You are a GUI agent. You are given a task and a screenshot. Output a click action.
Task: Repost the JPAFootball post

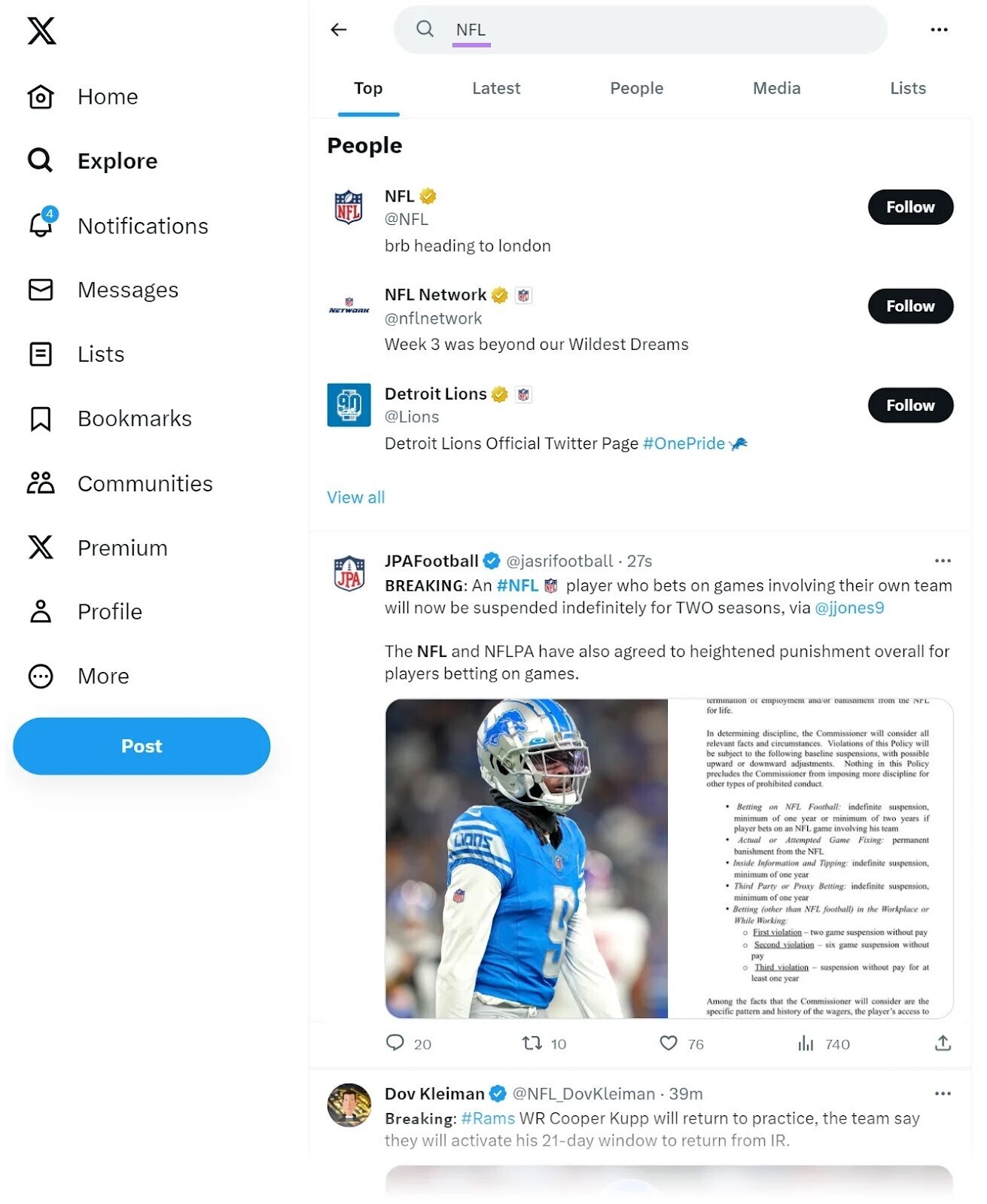point(532,1043)
